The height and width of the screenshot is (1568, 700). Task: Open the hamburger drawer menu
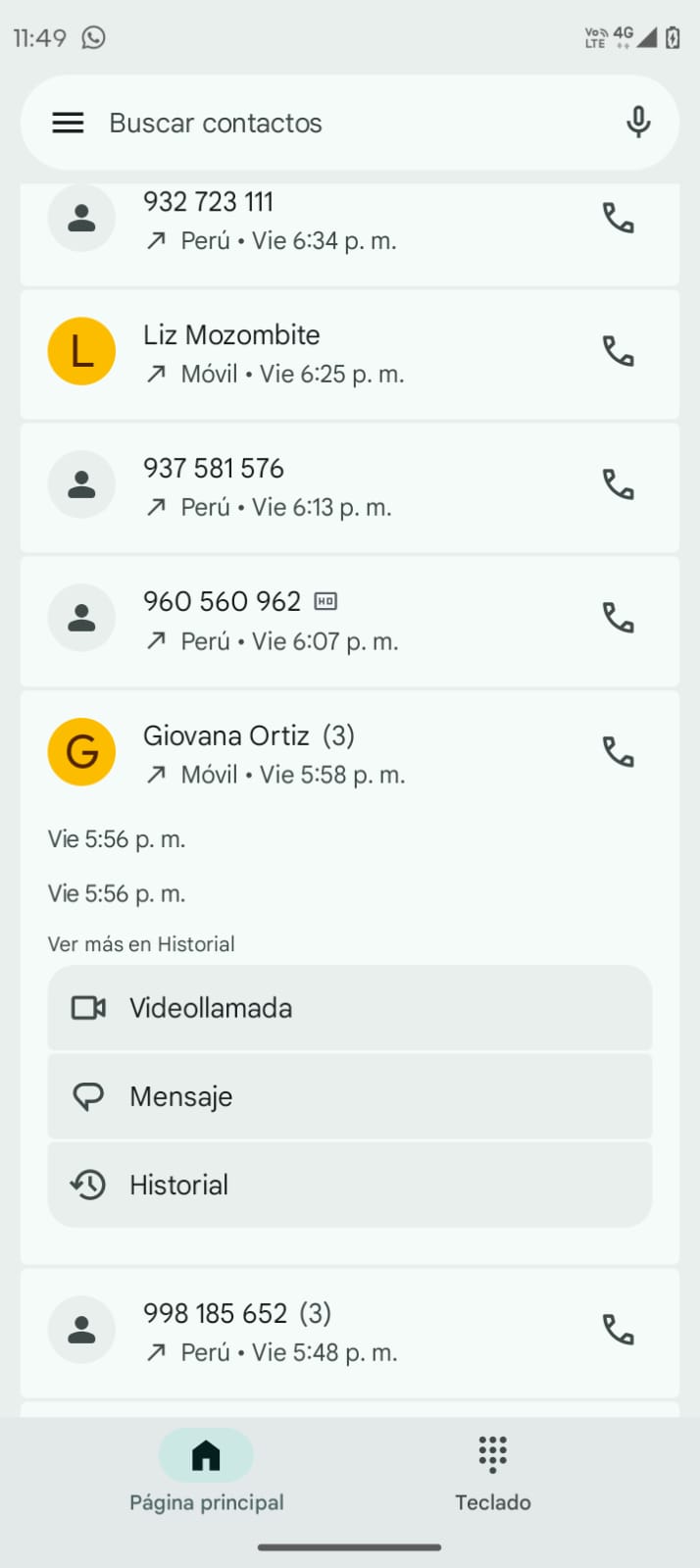click(68, 123)
